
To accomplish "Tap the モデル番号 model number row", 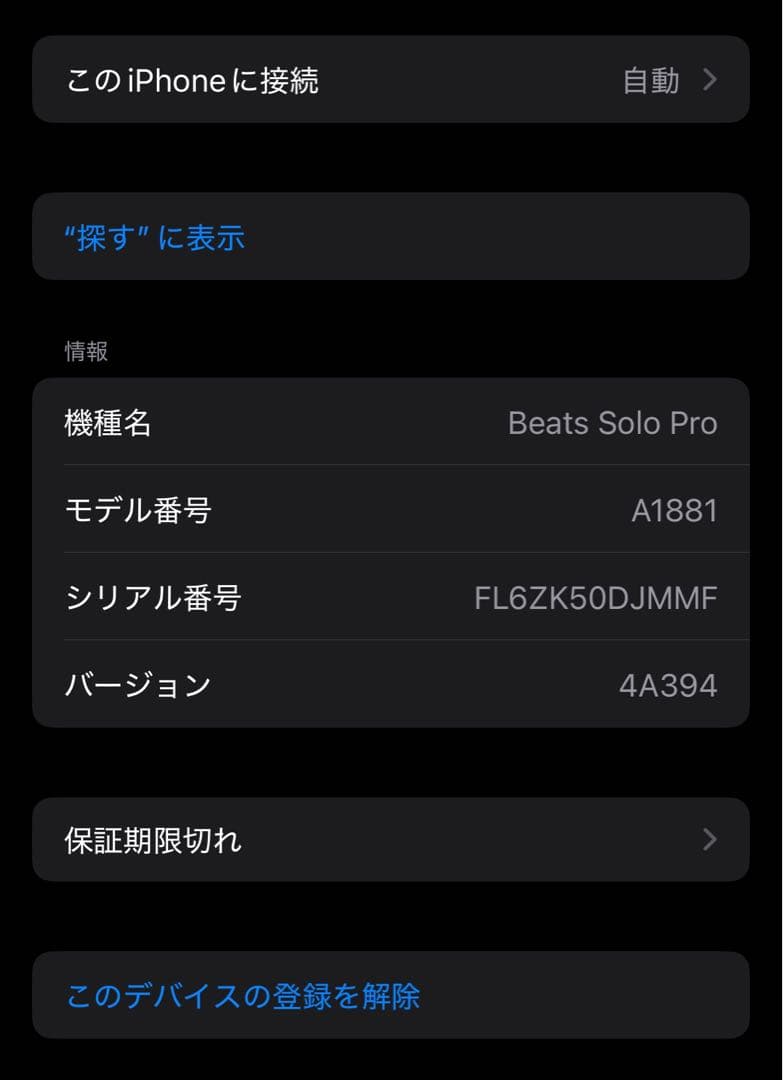I will (x=391, y=510).
